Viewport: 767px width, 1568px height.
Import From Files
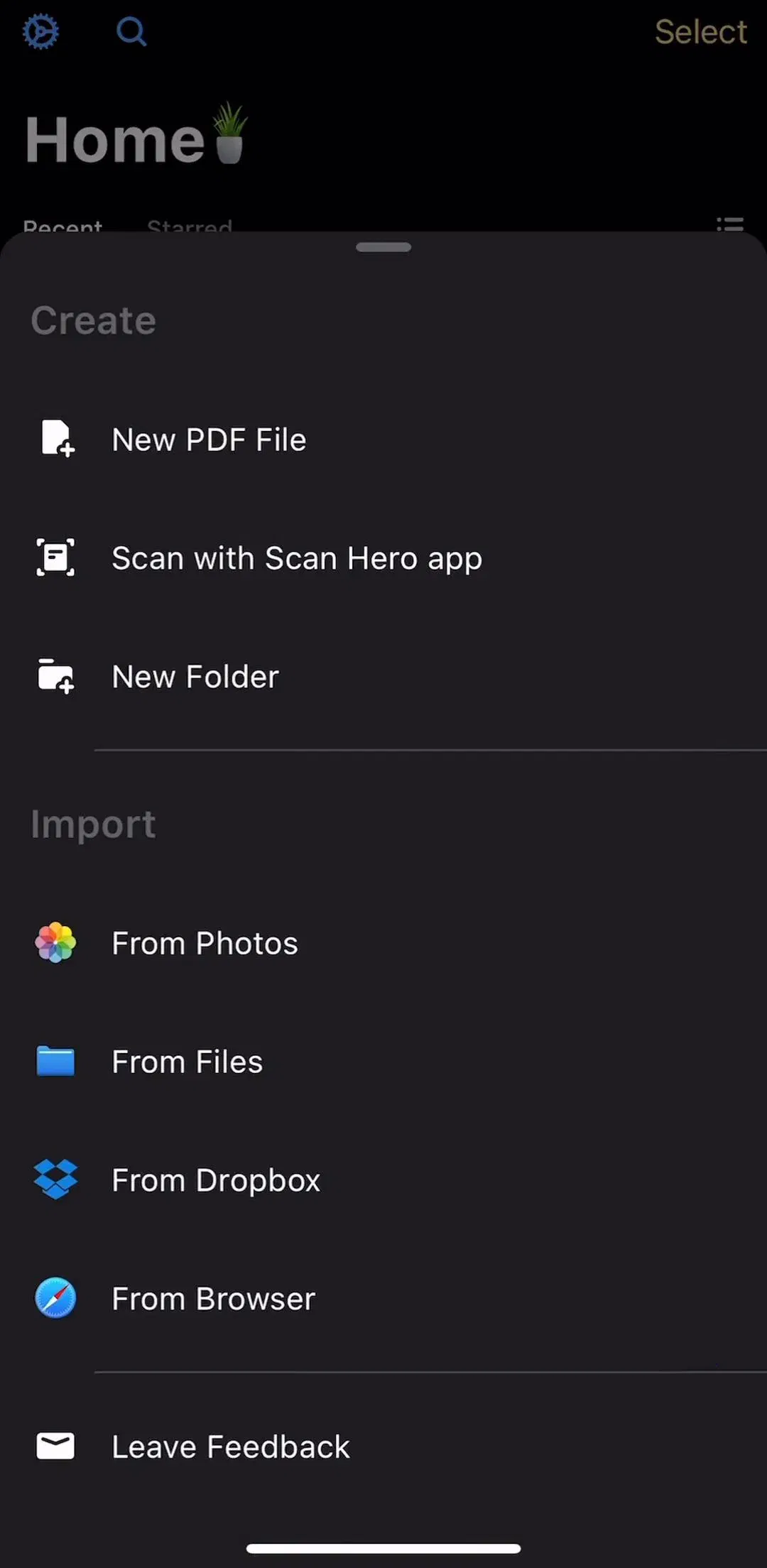point(383,1062)
